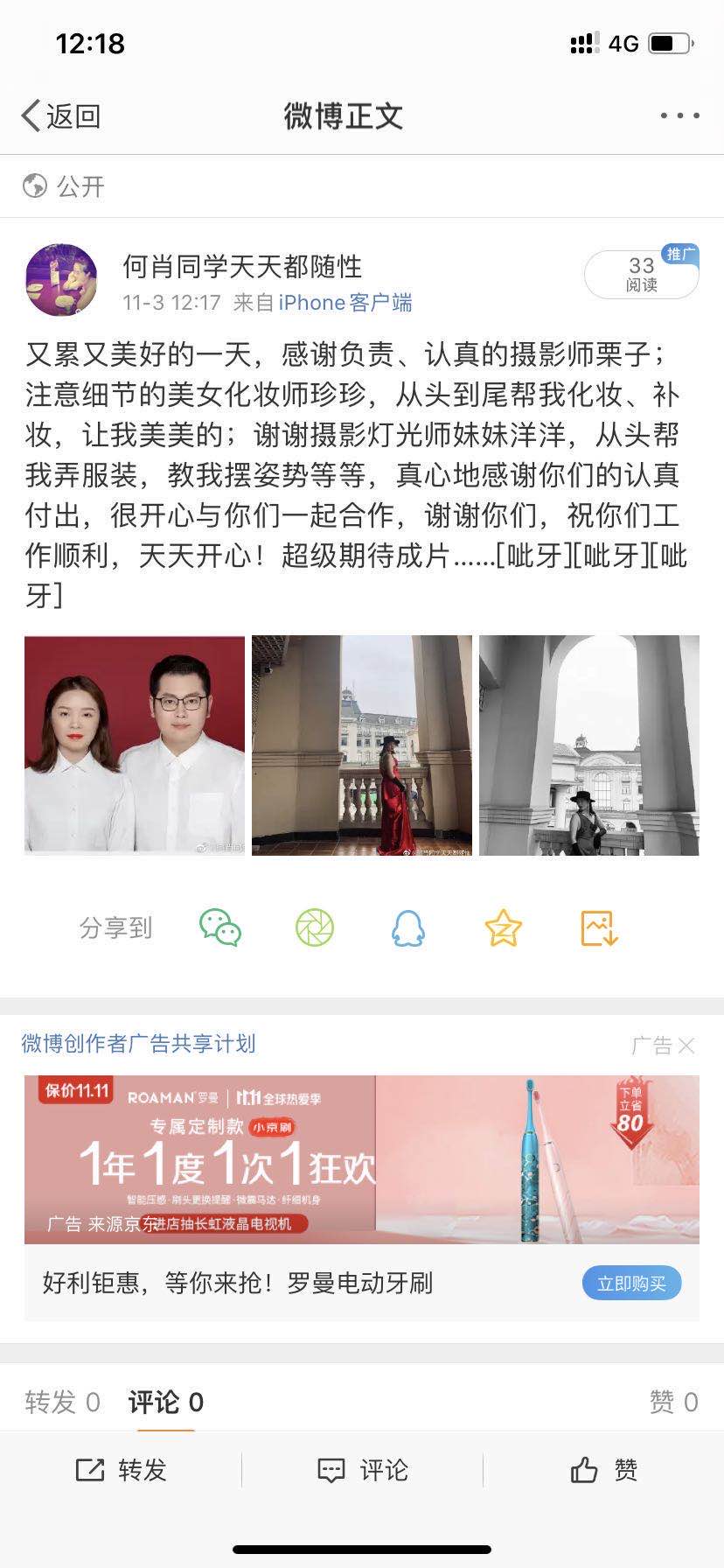Open 微博创作者广告共享计划 link
Image resolution: width=724 pixels, height=1568 pixels.
click(138, 1043)
